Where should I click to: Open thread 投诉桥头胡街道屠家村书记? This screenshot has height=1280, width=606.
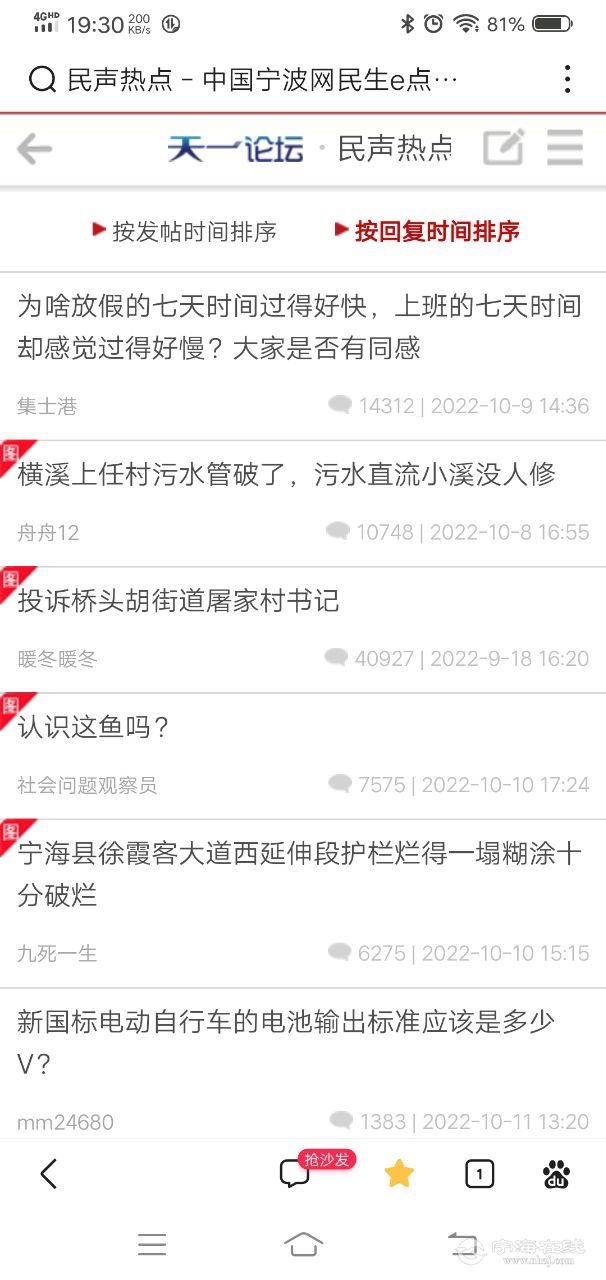178,600
